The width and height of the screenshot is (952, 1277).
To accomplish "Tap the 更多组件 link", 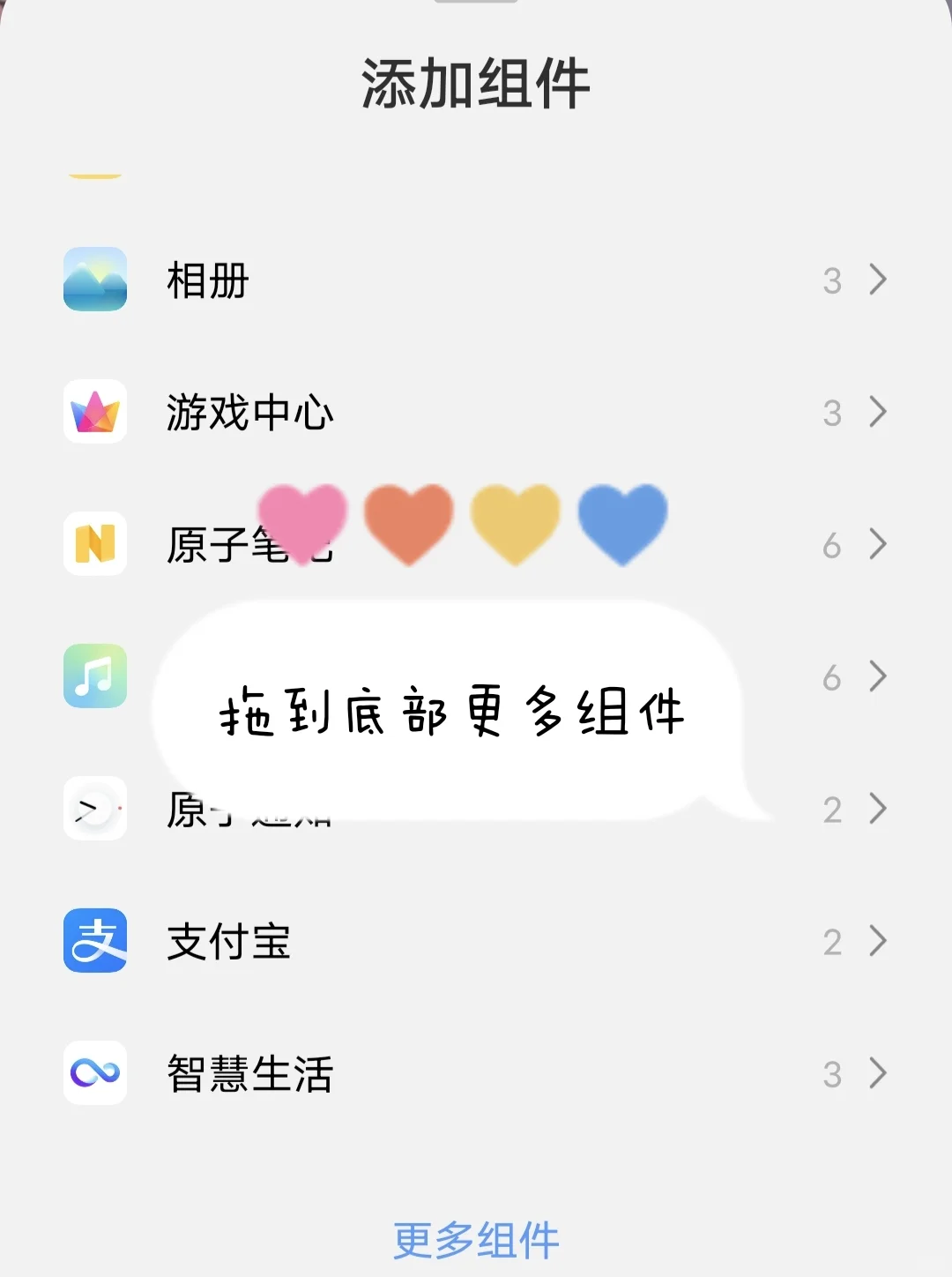I will coord(476,1240).
